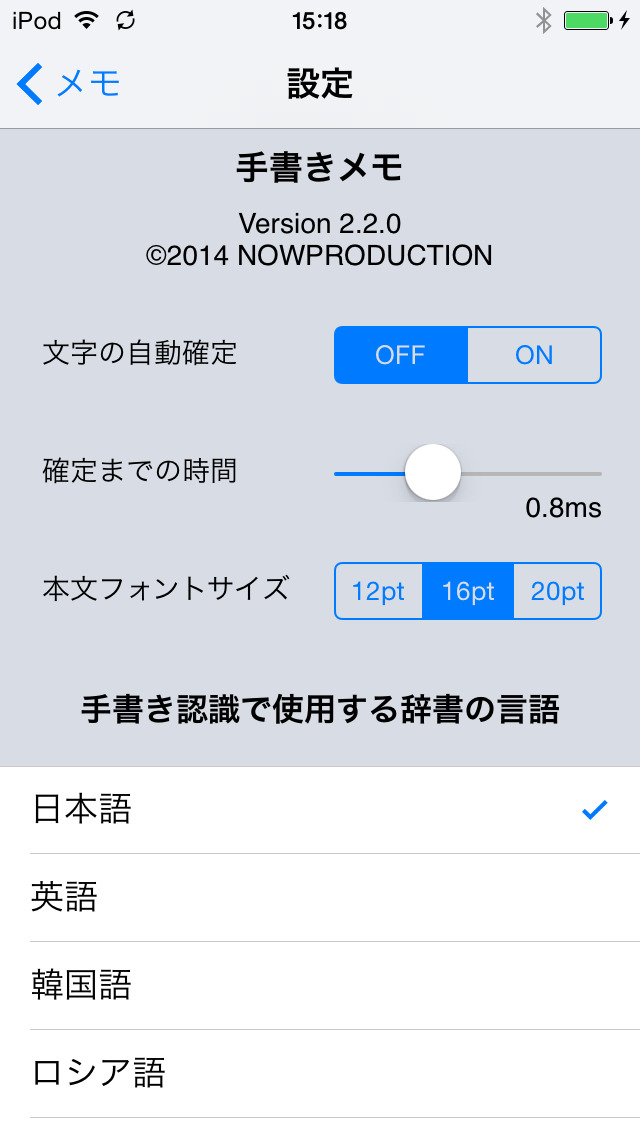Image resolution: width=640 pixels, height=1136 pixels.
Task: Choose 16pt font size
Action: point(468,591)
